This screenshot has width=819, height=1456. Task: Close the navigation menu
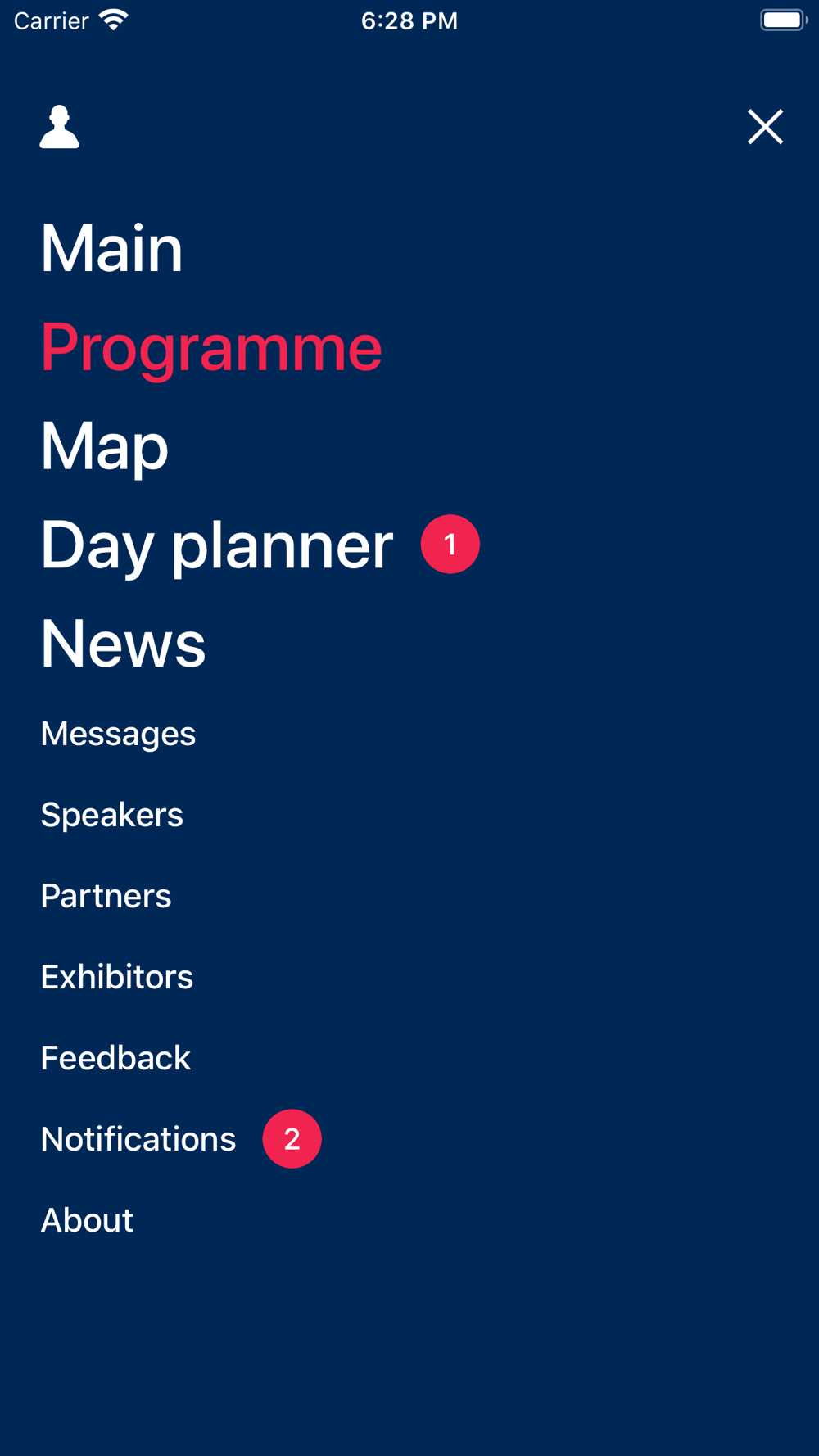(x=765, y=127)
